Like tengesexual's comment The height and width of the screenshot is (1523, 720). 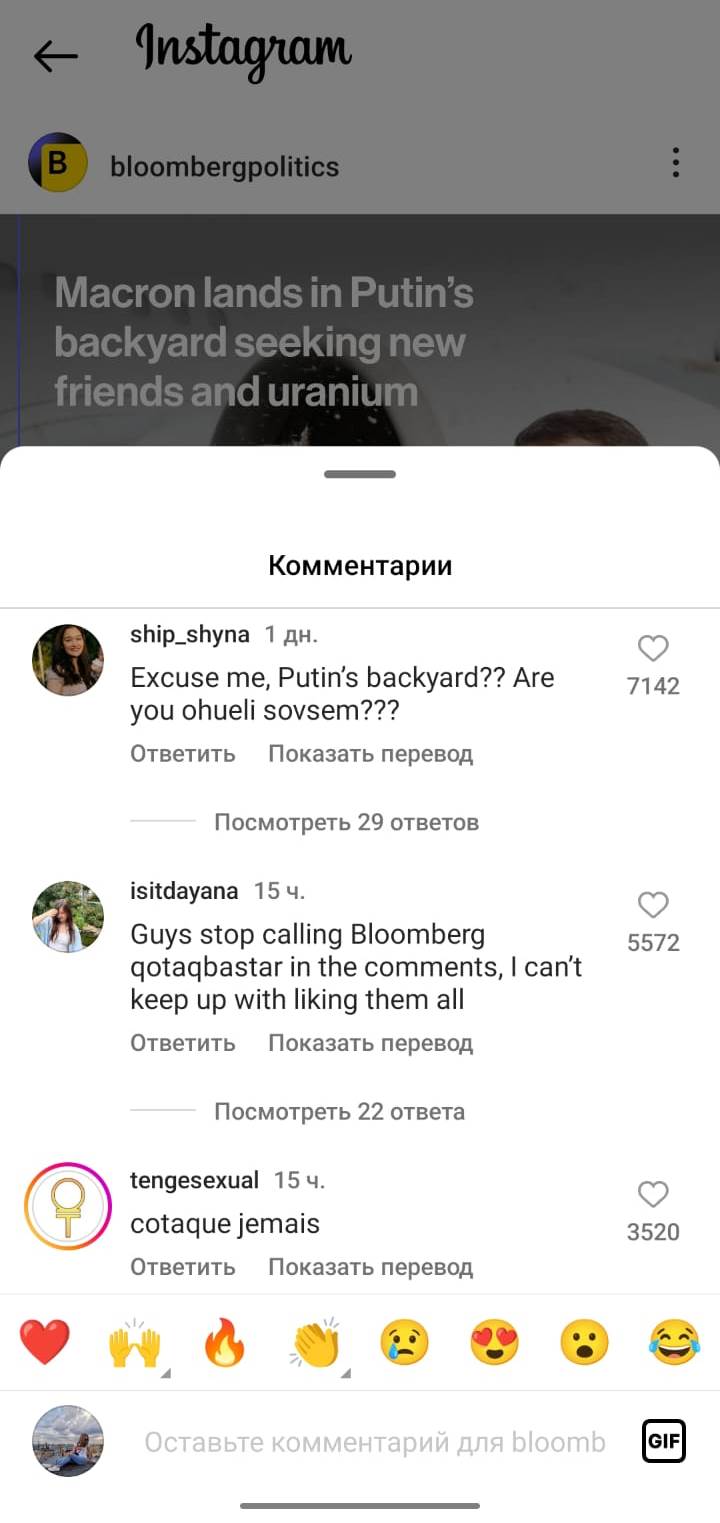point(653,1195)
